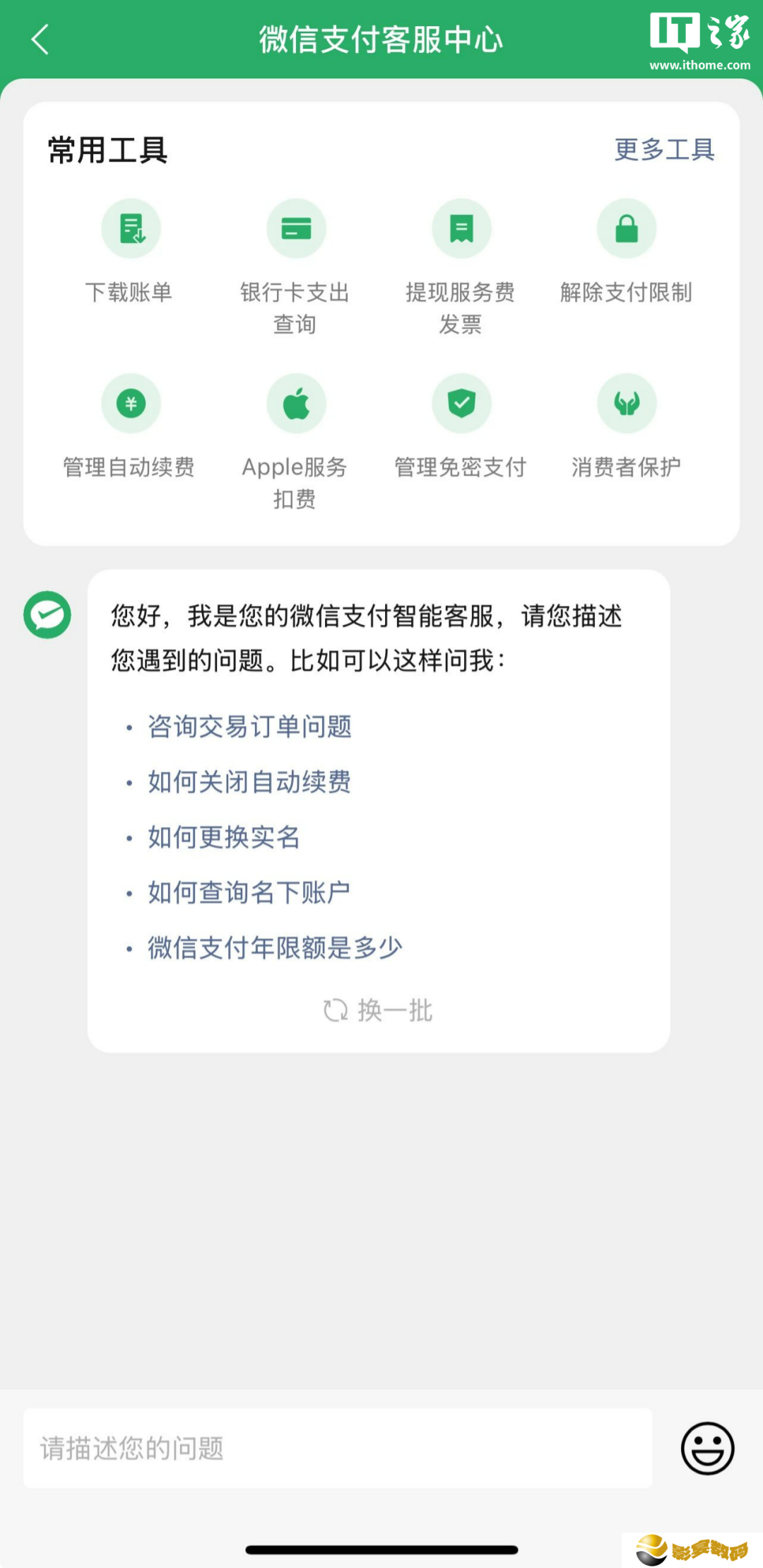Screen dimensions: 763x1568
Task: Open 管理免密支付
Action: tap(461, 426)
